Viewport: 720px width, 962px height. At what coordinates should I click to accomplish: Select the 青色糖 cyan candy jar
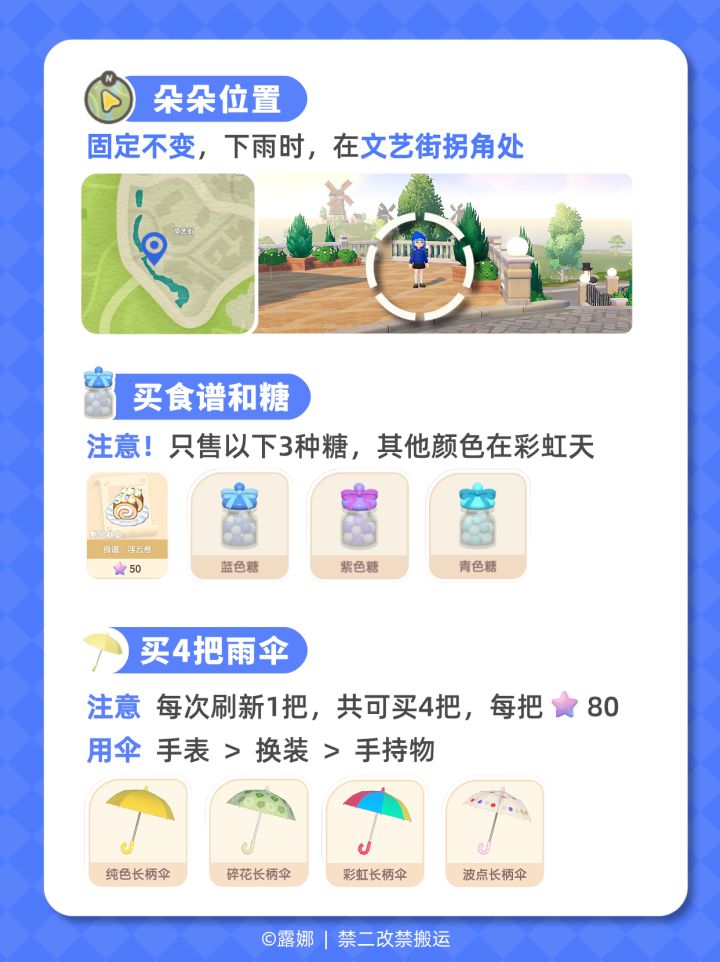coord(477,525)
